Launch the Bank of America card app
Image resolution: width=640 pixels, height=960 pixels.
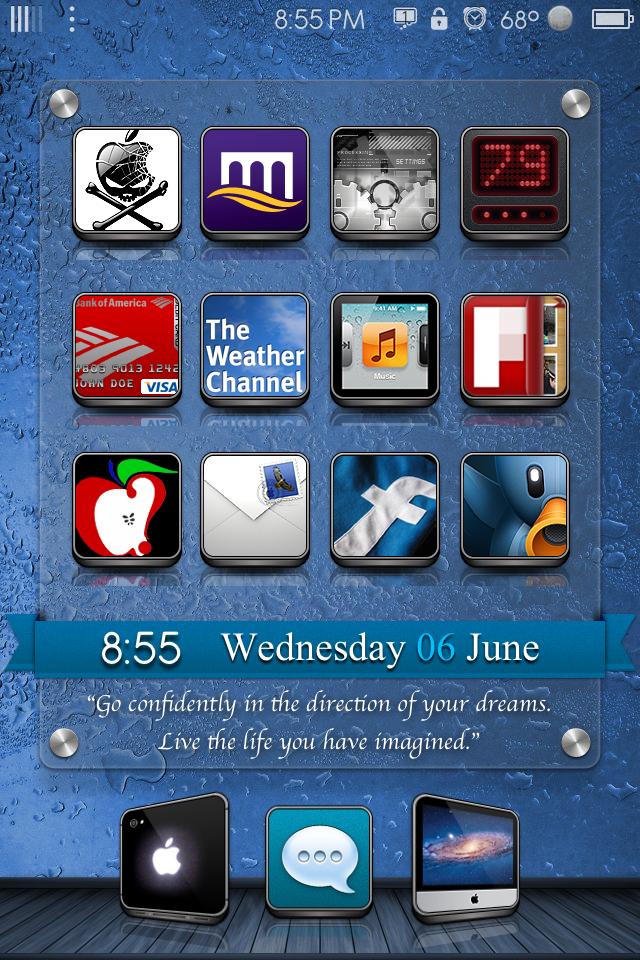click(127, 346)
